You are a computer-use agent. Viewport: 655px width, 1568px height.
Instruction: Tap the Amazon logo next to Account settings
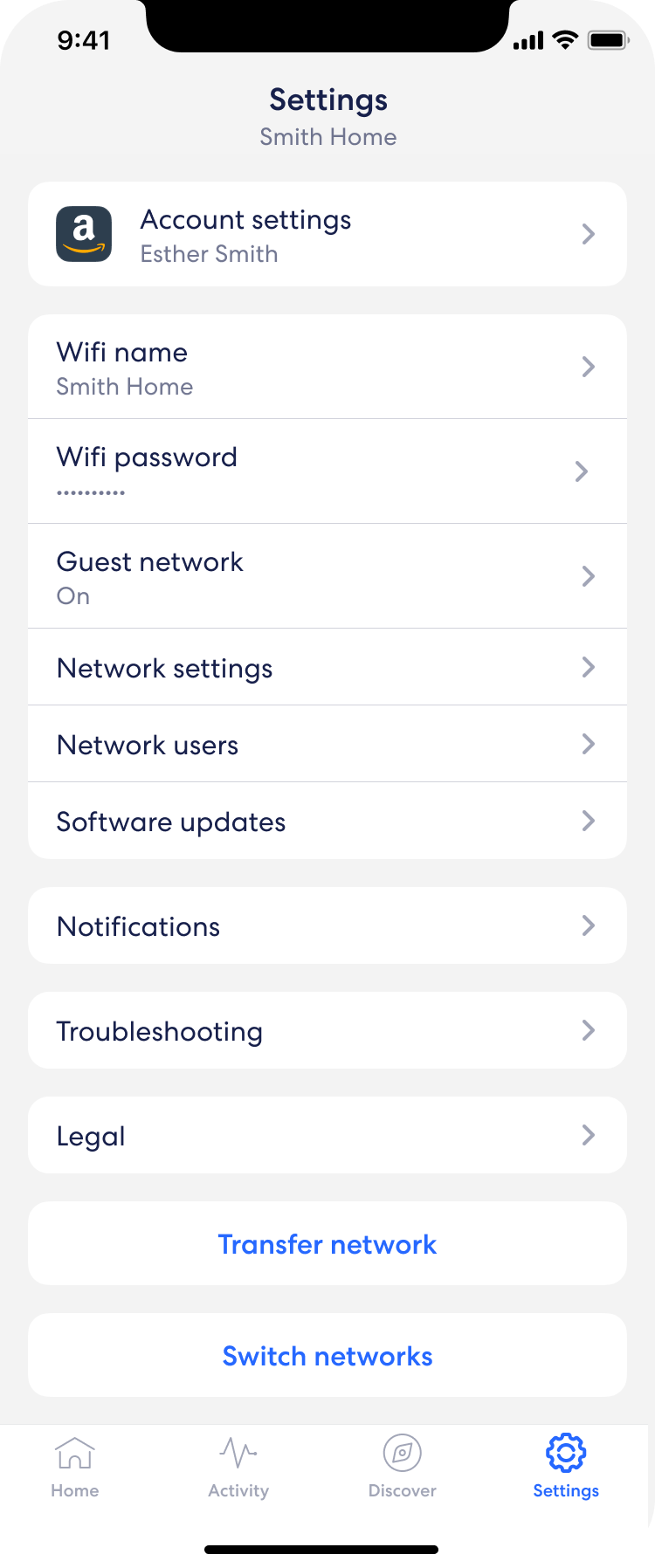coord(85,234)
